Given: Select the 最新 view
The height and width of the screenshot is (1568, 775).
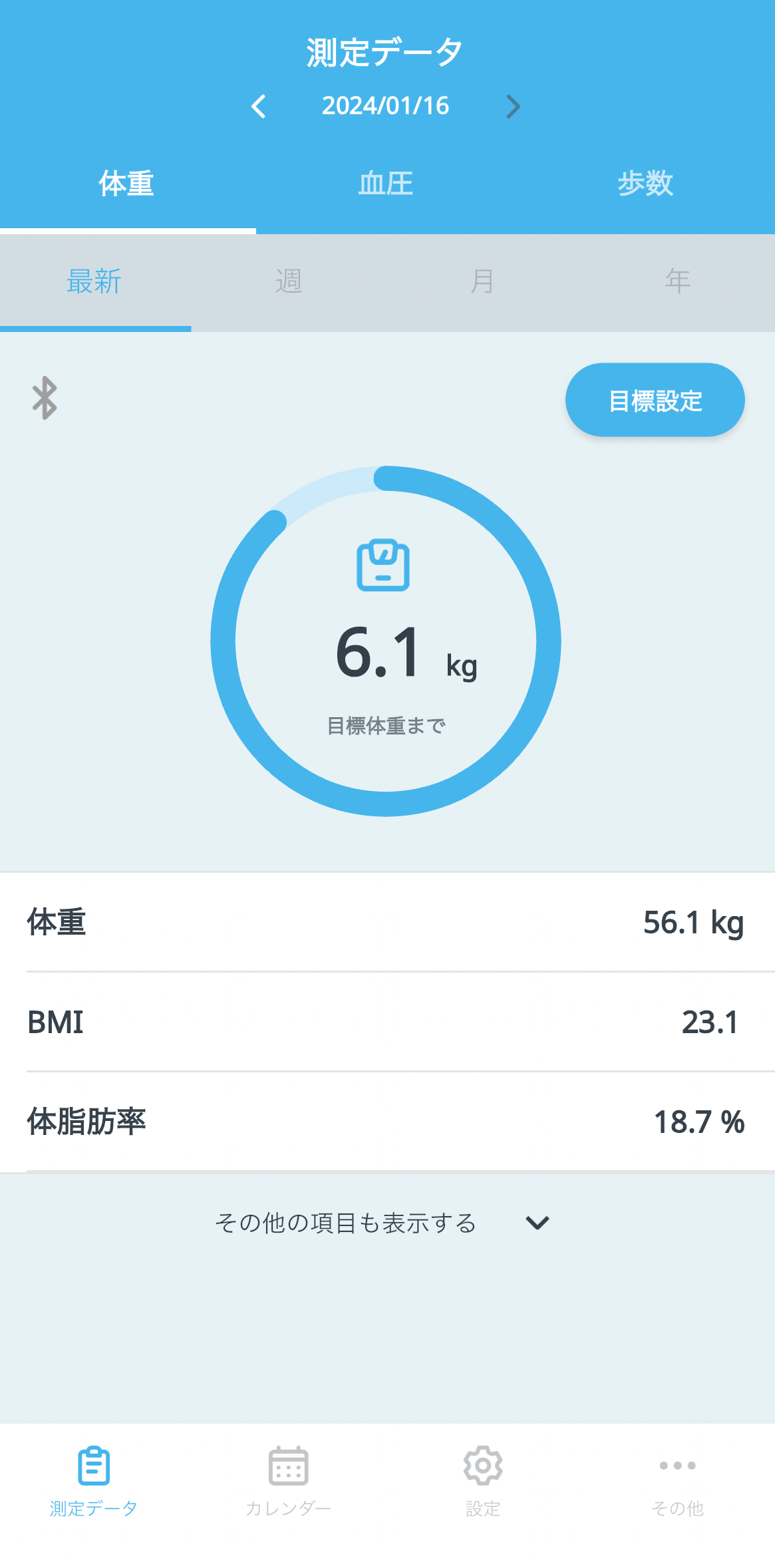Looking at the screenshot, I should (94, 281).
